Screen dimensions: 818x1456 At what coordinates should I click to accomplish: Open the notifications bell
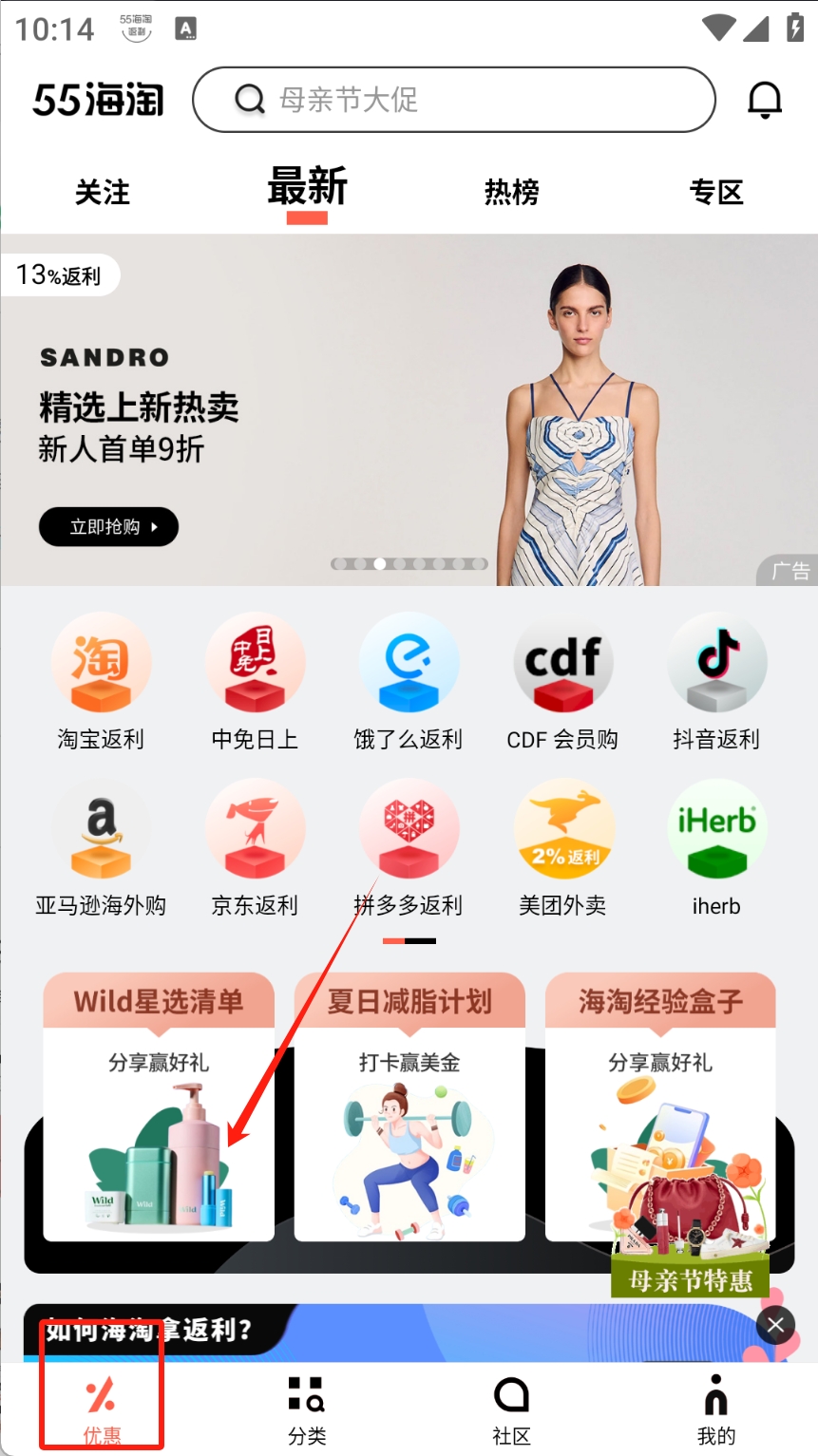coord(765,100)
